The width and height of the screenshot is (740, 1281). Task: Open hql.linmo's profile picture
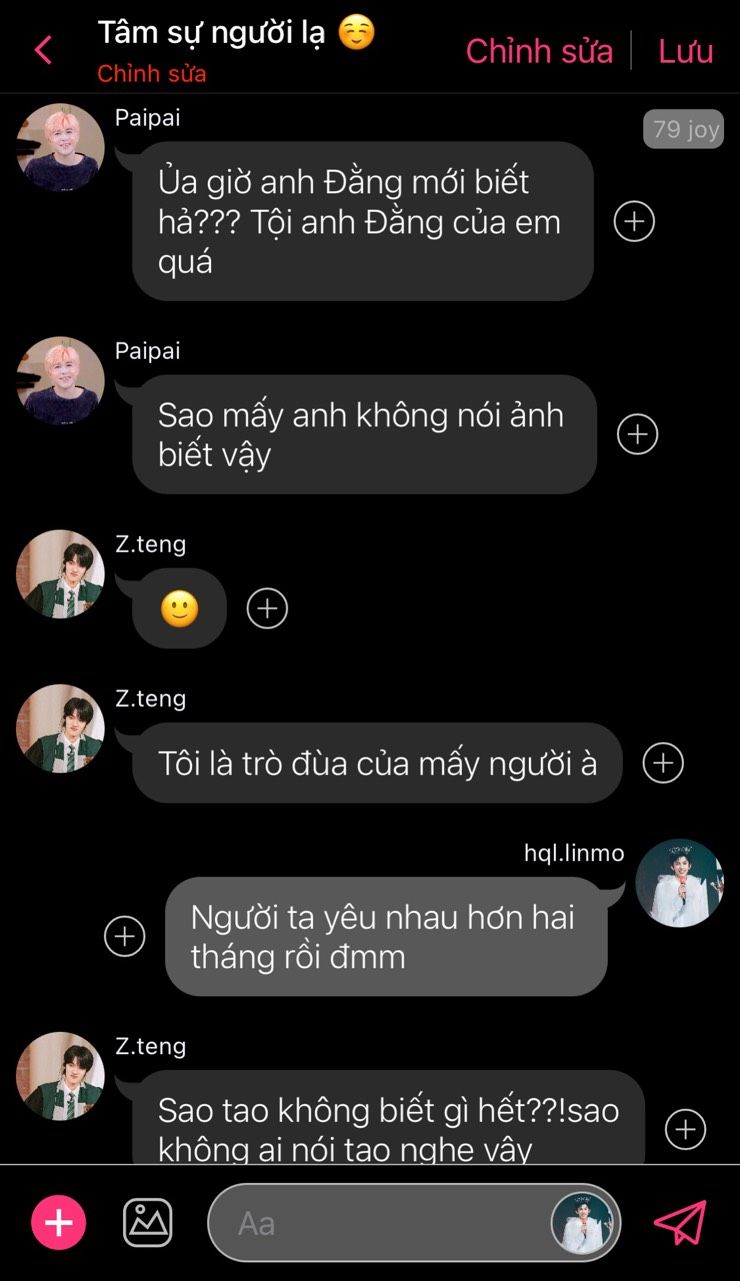click(x=679, y=883)
